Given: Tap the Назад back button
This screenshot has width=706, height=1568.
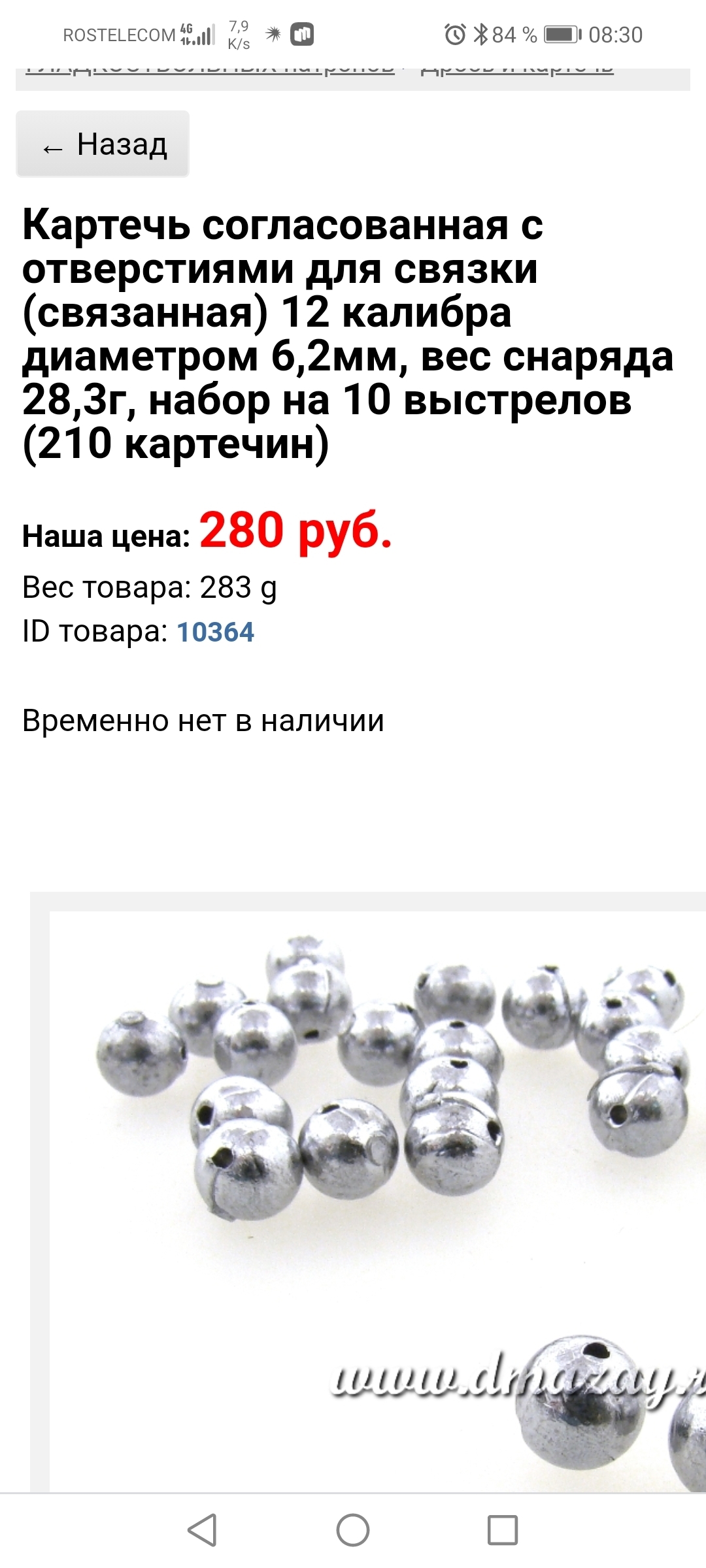Looking at the screenshot, I should click(103, 144).
